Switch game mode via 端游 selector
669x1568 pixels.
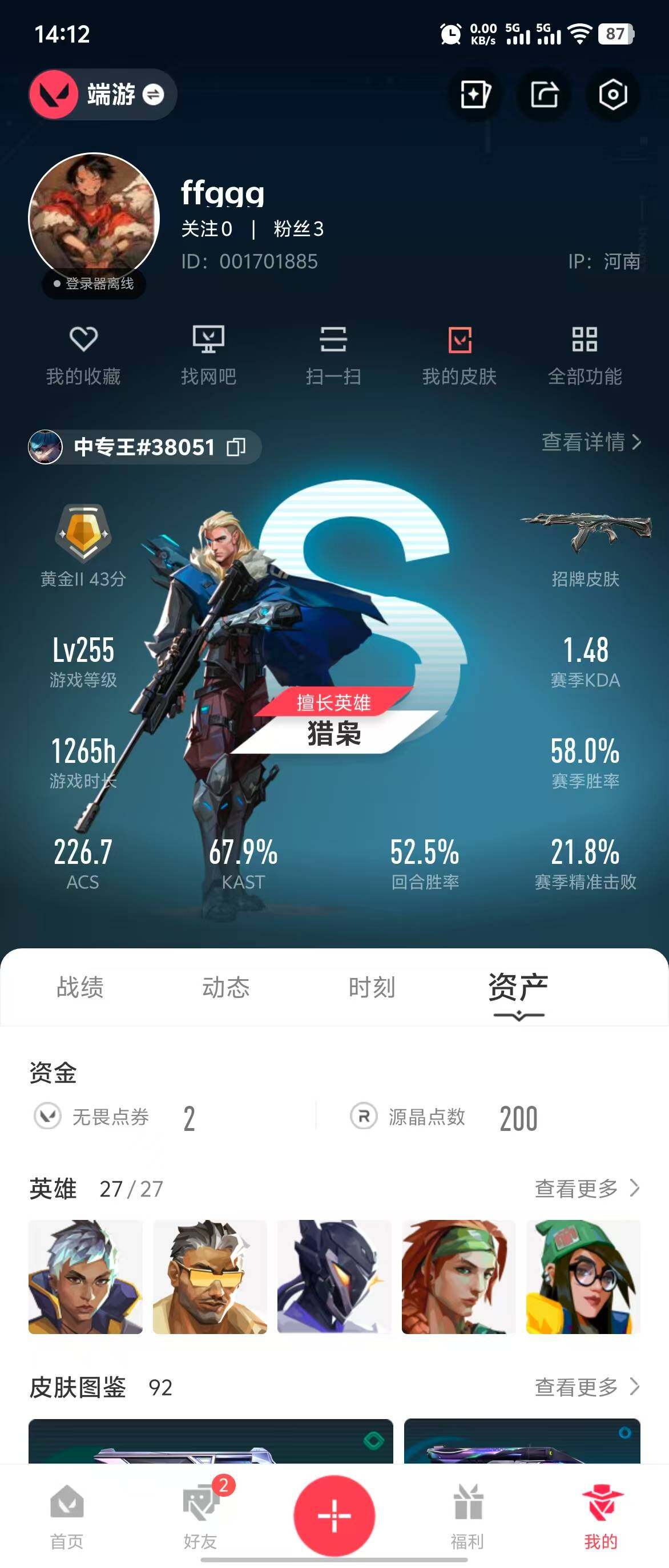pyautogui.click(x=102, y=94)
